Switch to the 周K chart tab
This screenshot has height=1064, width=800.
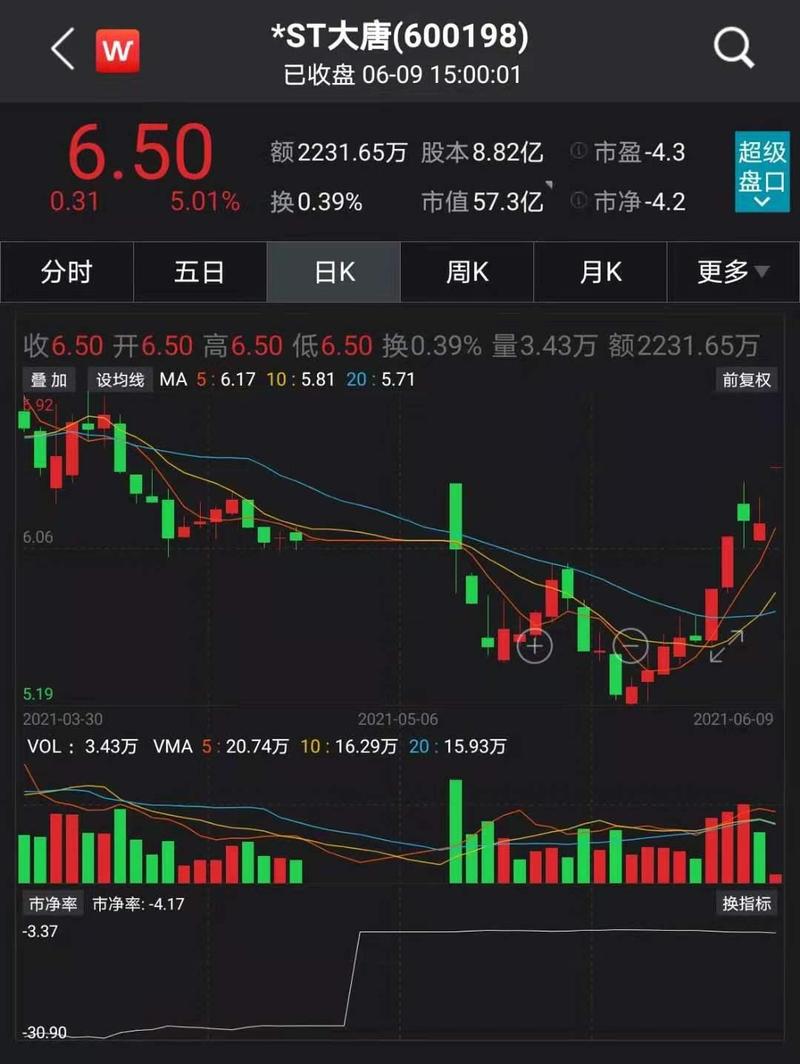[467, 272]
